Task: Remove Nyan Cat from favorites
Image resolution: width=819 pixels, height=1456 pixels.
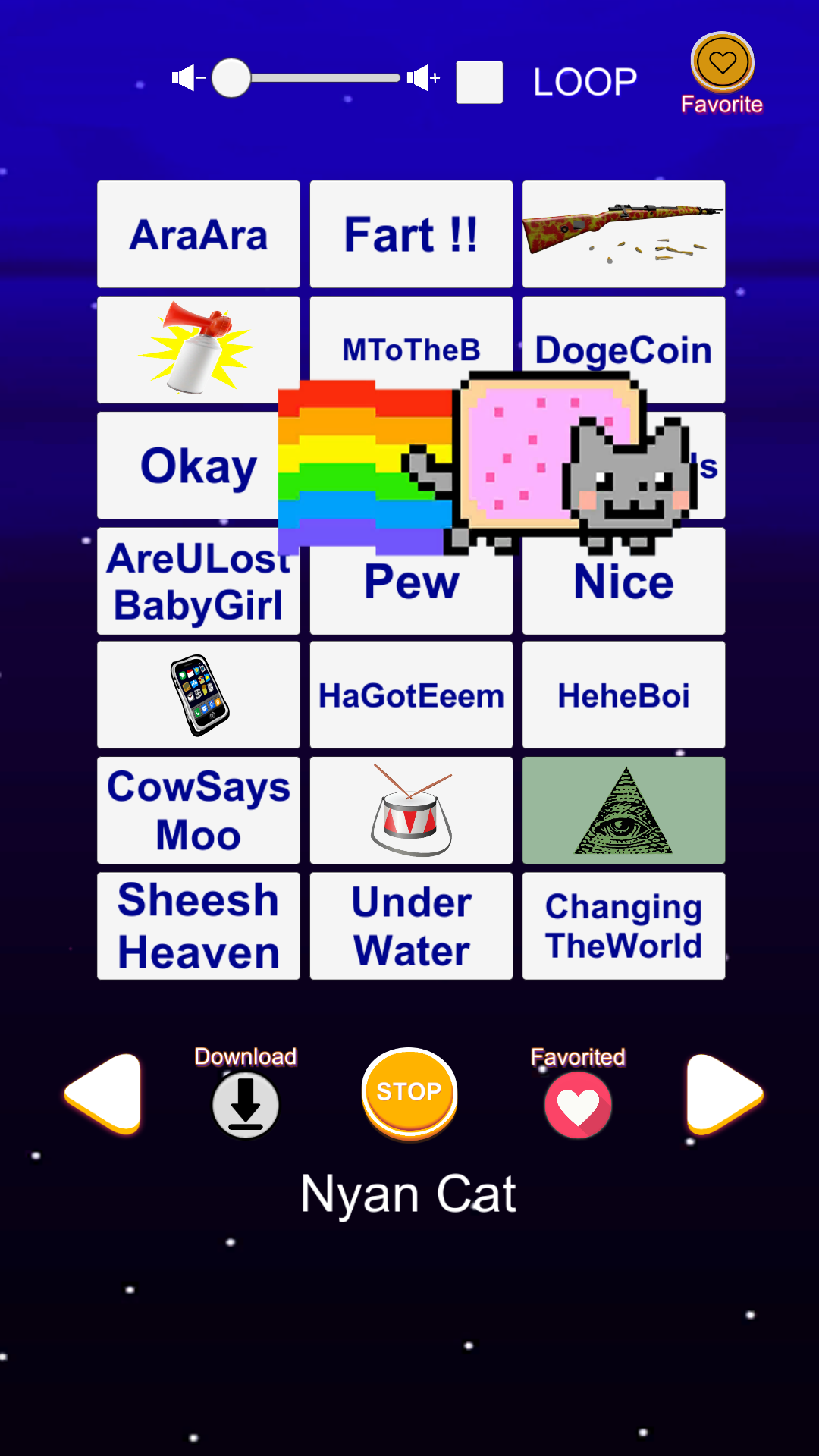Action: pos(578,1106)
